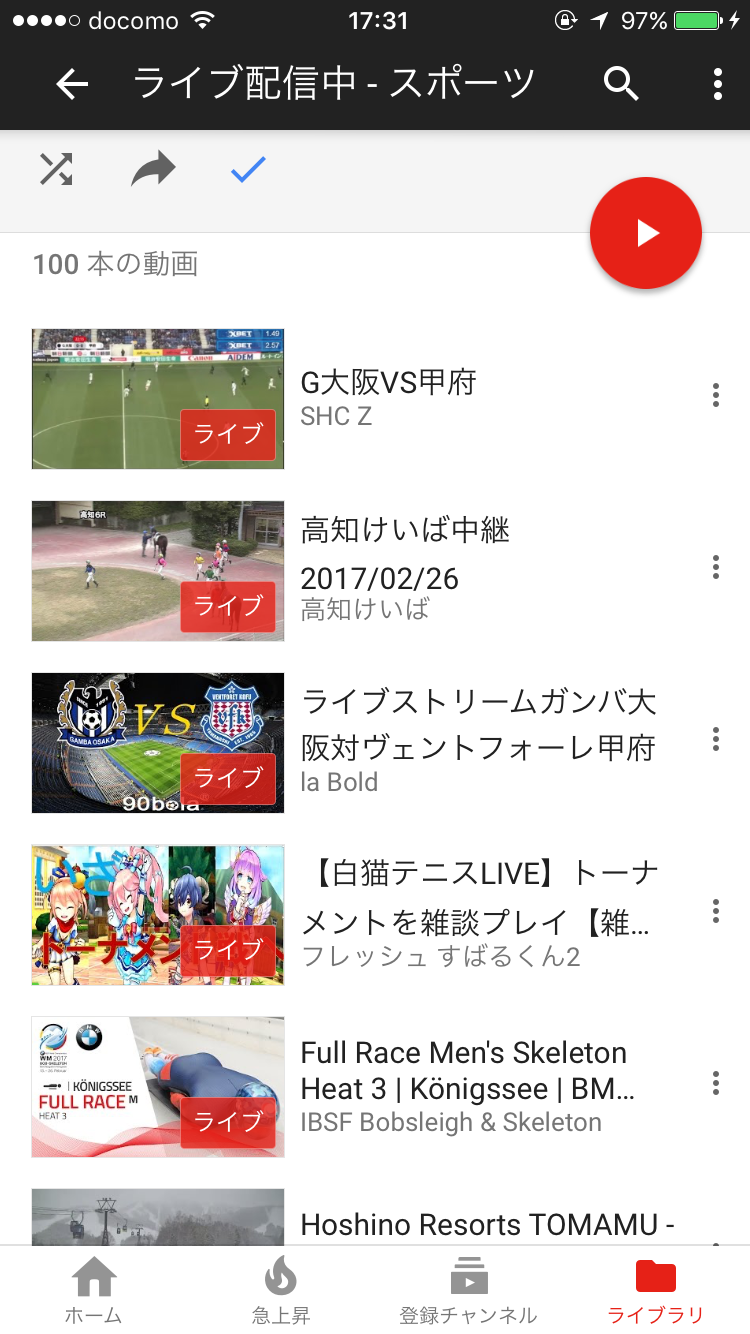This screenshot has height=1334, width=750.
Task: Open ライブストリームガンバ大阪対ヴェントフォーレ甲府 video
Action: click(158, 743)
